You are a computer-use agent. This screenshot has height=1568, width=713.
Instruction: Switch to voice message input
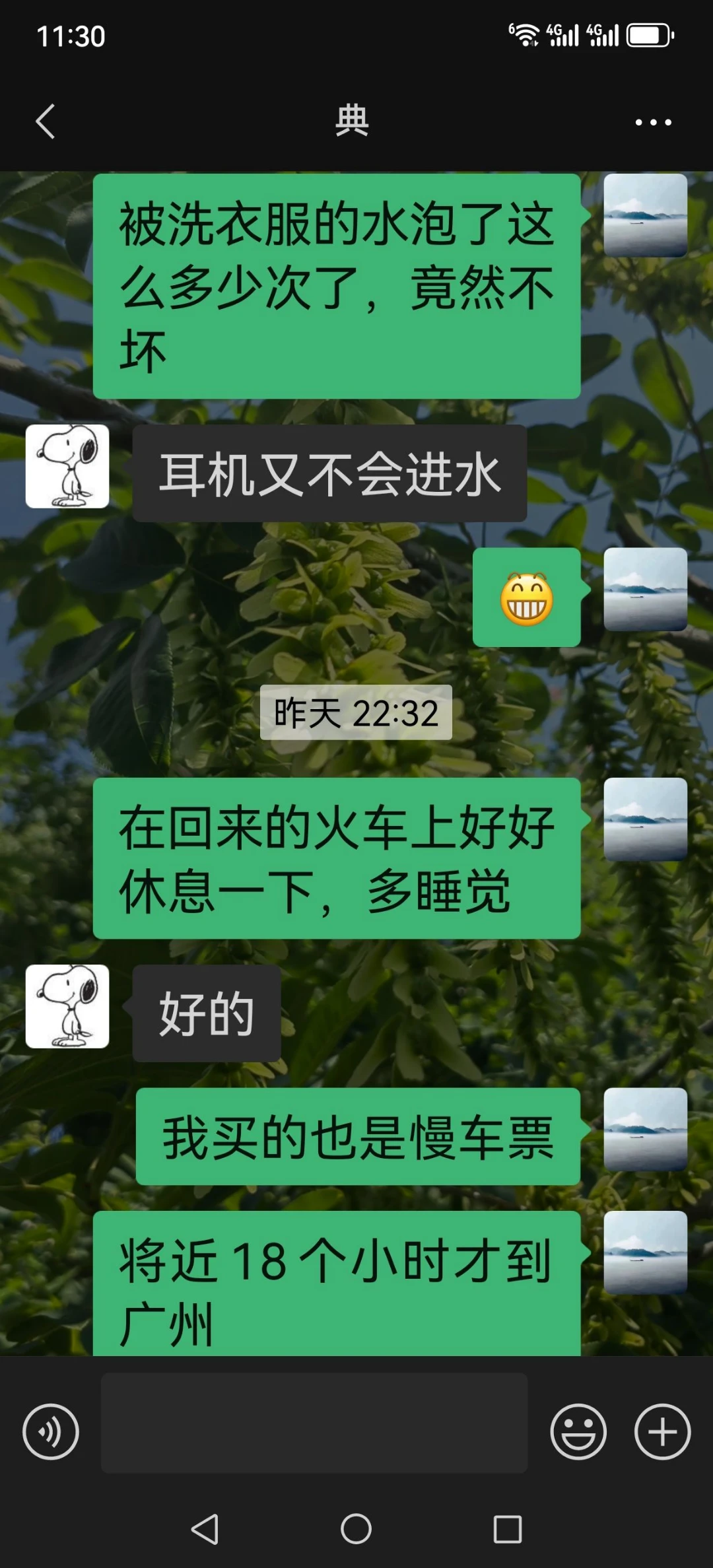[x=51, y=1431]
